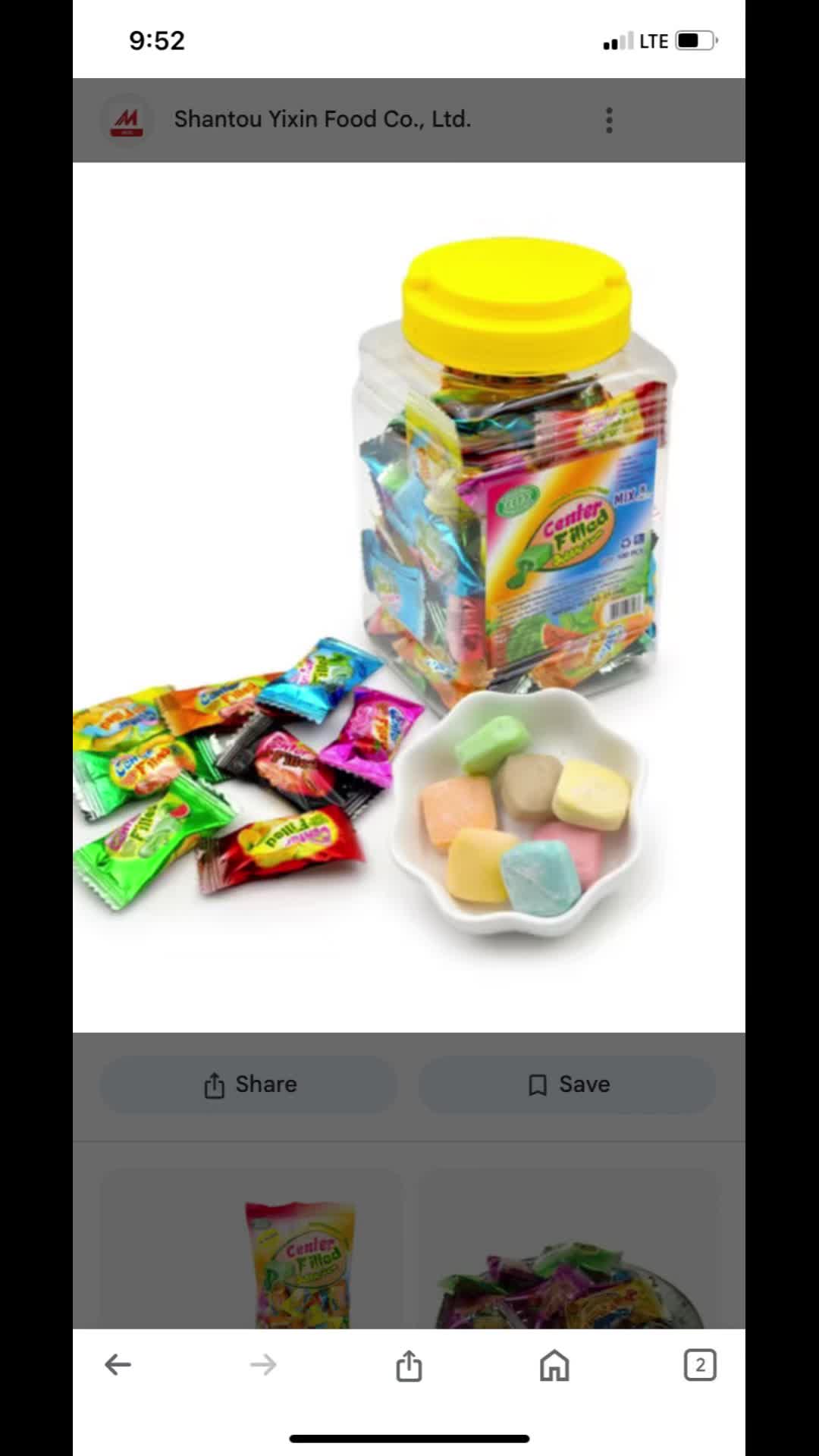Image resolution: width=819 pixels, height=1456 pixels.
Task: Open the tab switcher showing 2 tabs
Action: 699,1365
